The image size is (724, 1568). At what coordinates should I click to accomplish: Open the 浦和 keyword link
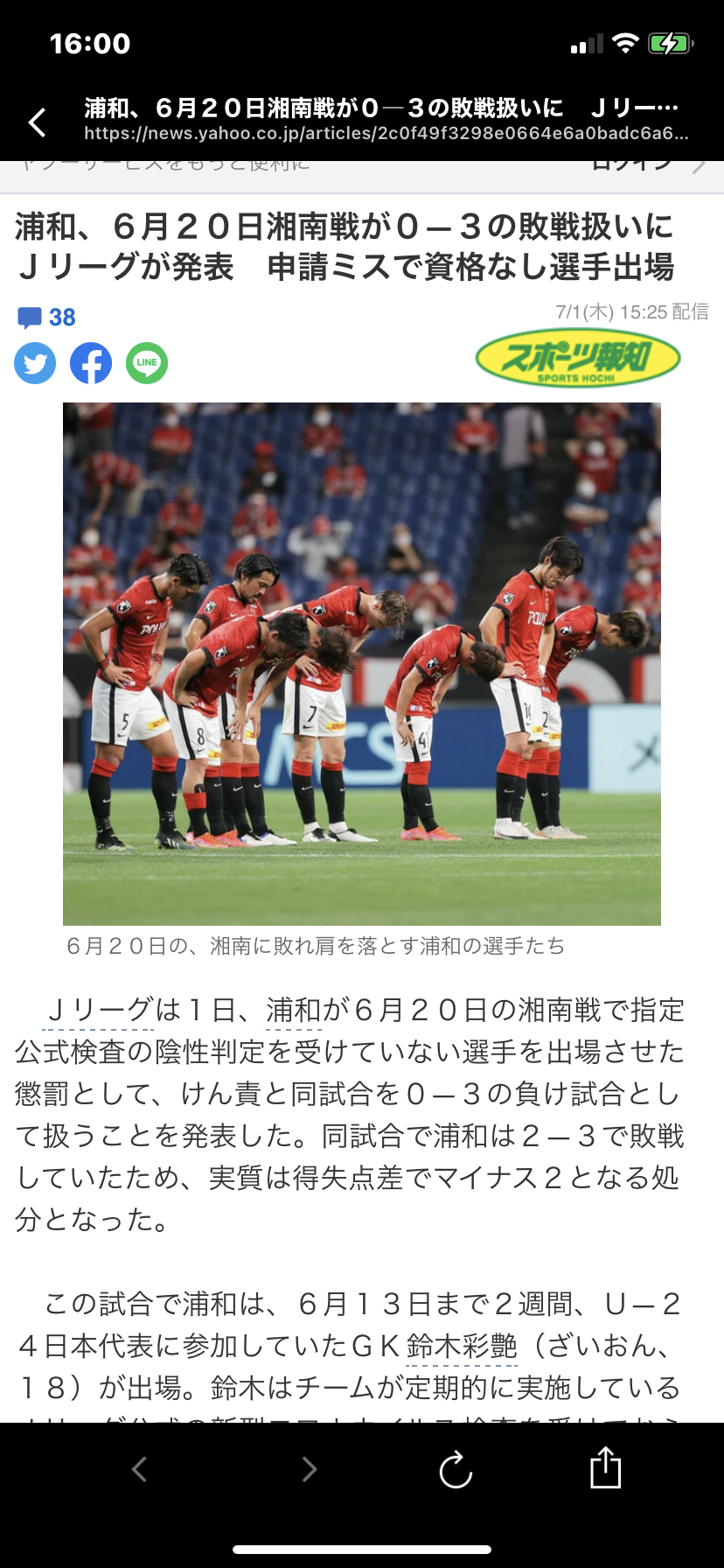pos(294,1011)
